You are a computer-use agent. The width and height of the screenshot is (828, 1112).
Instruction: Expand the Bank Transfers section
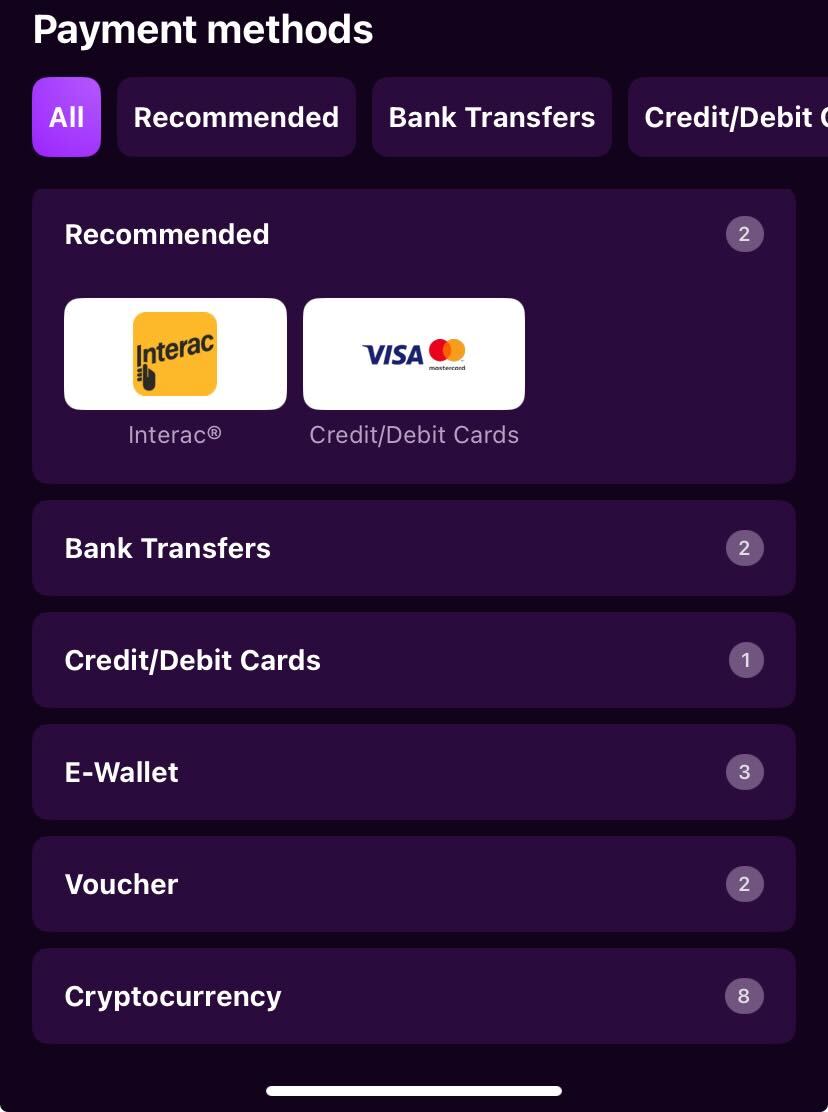414,548
